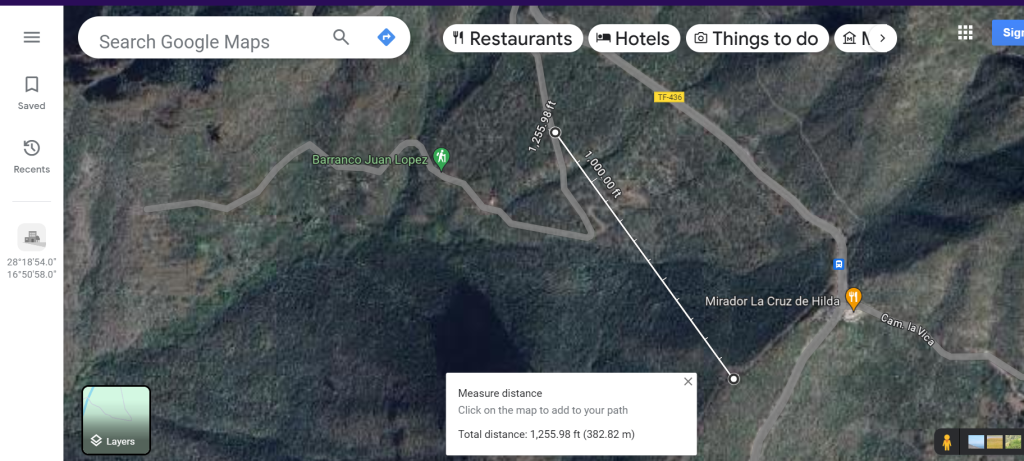Open Mirador La Cruz de Hilda pin
Viewport: 1024px width, 461px height.
coord(853,297)
